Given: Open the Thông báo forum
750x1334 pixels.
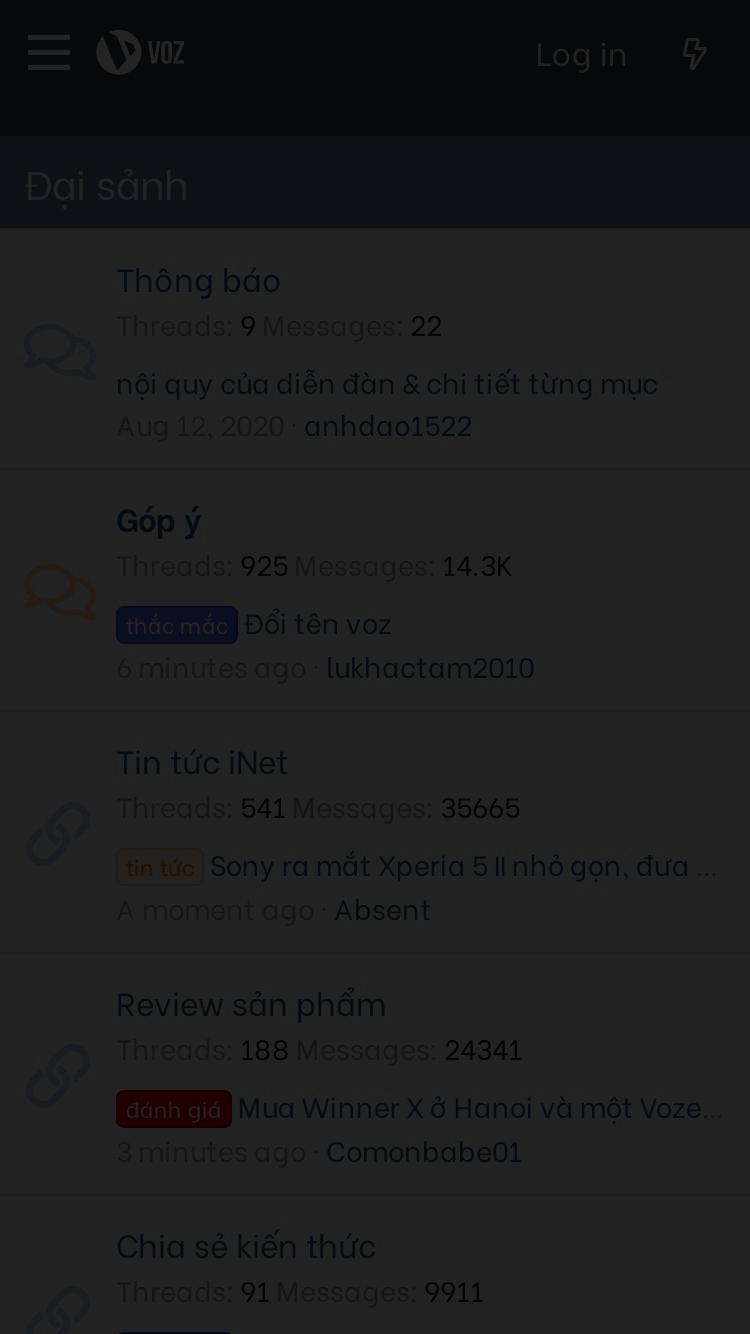Looking at the screenshot, I should [198, 280].
